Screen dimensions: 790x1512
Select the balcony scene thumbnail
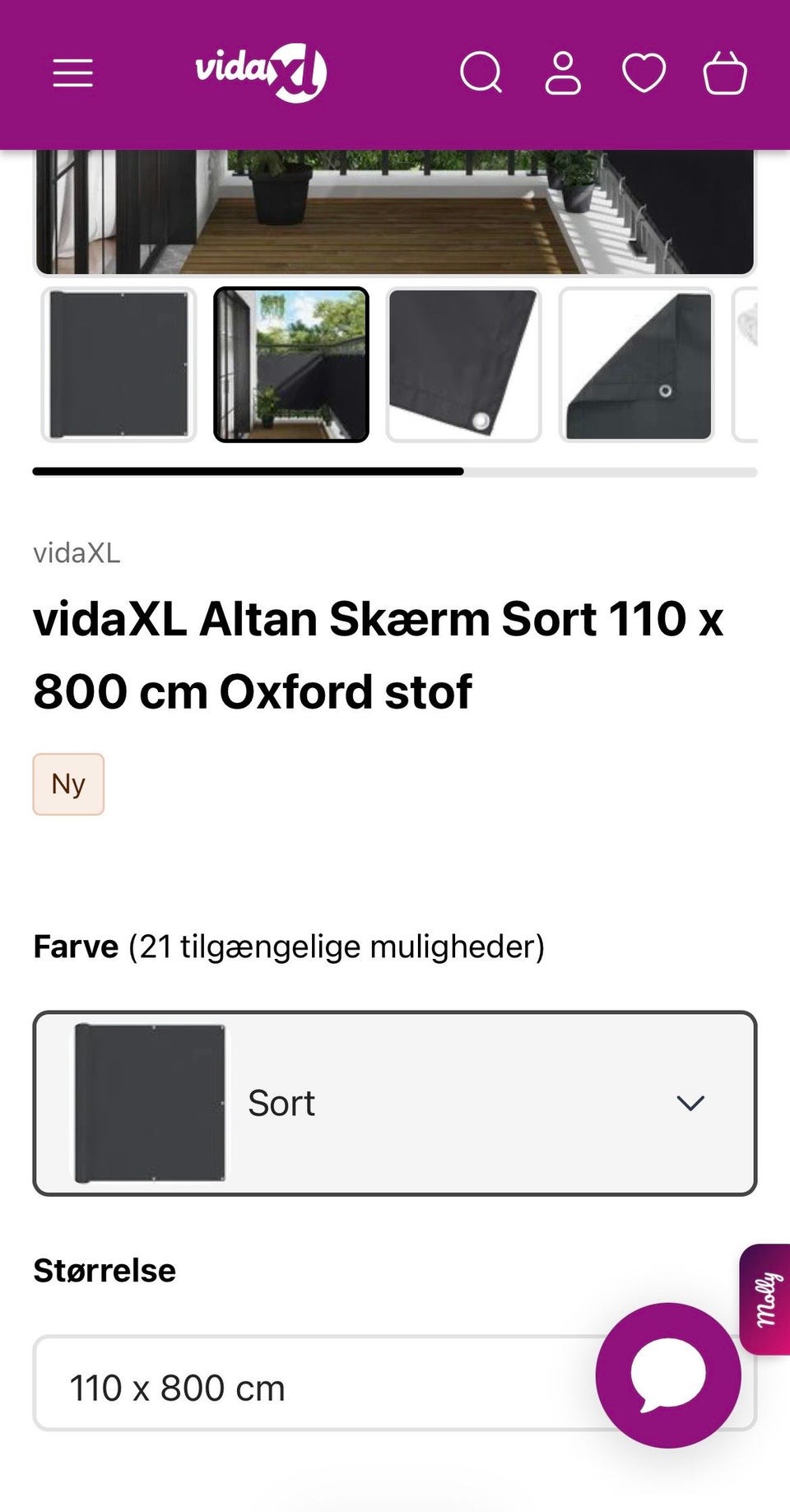coord(291,365)
